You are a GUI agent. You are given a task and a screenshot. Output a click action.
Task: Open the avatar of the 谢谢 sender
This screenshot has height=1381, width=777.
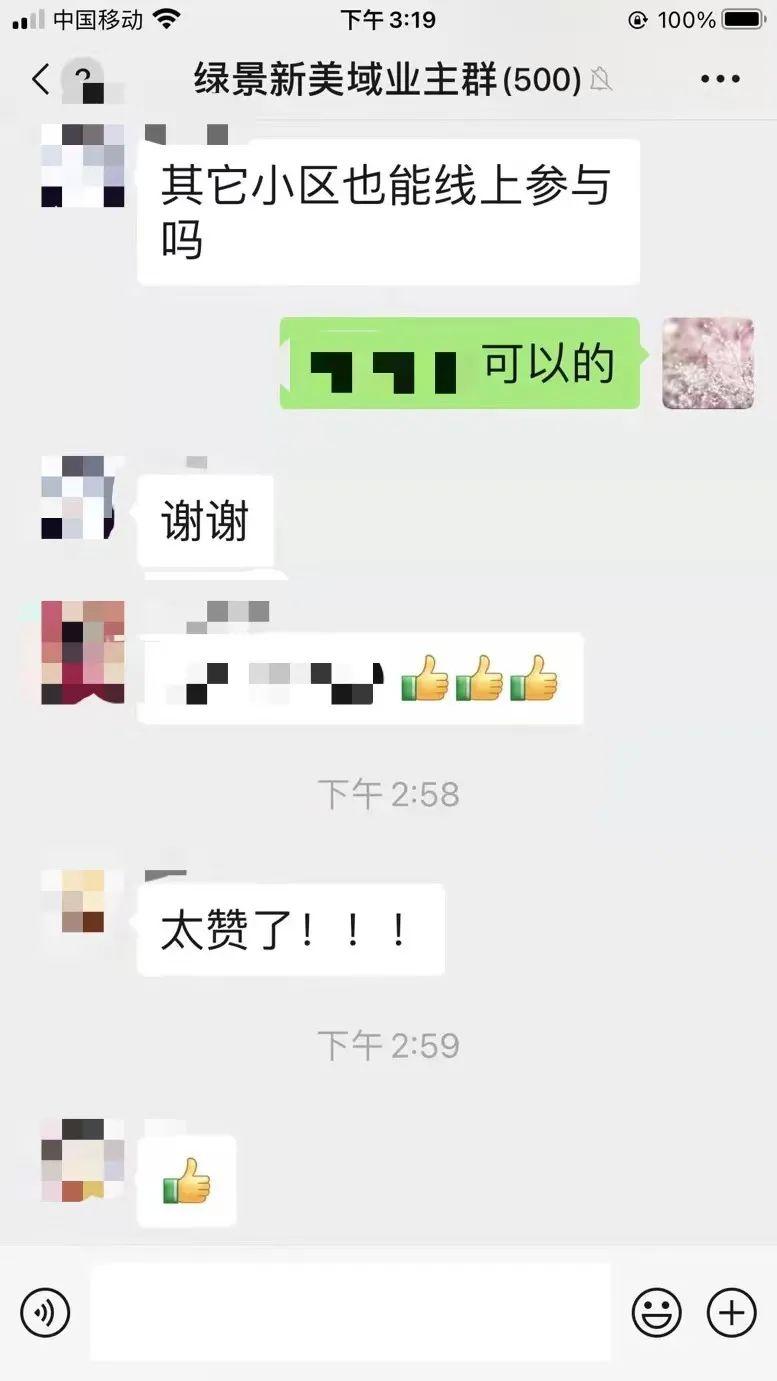click(82, 497)
